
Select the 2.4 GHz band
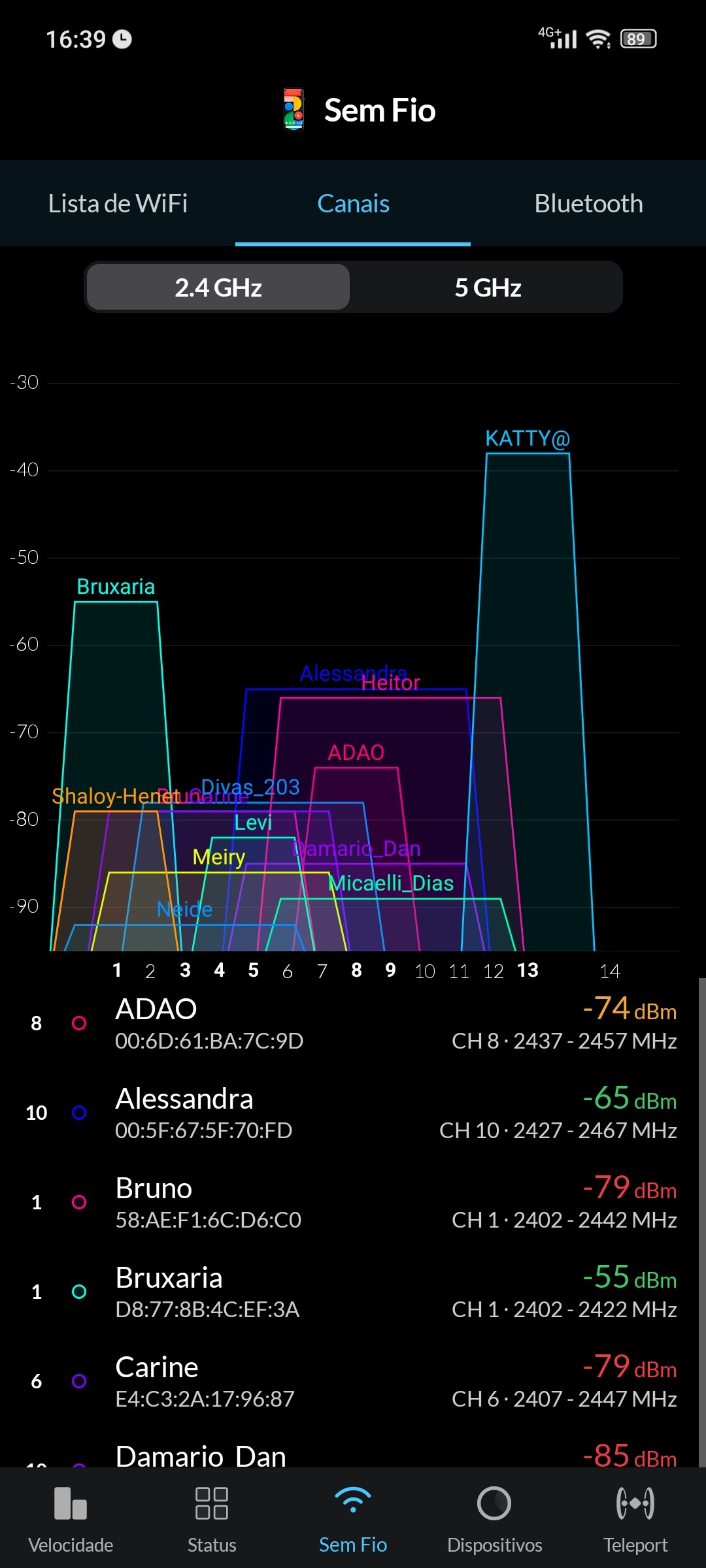point(218,287)
